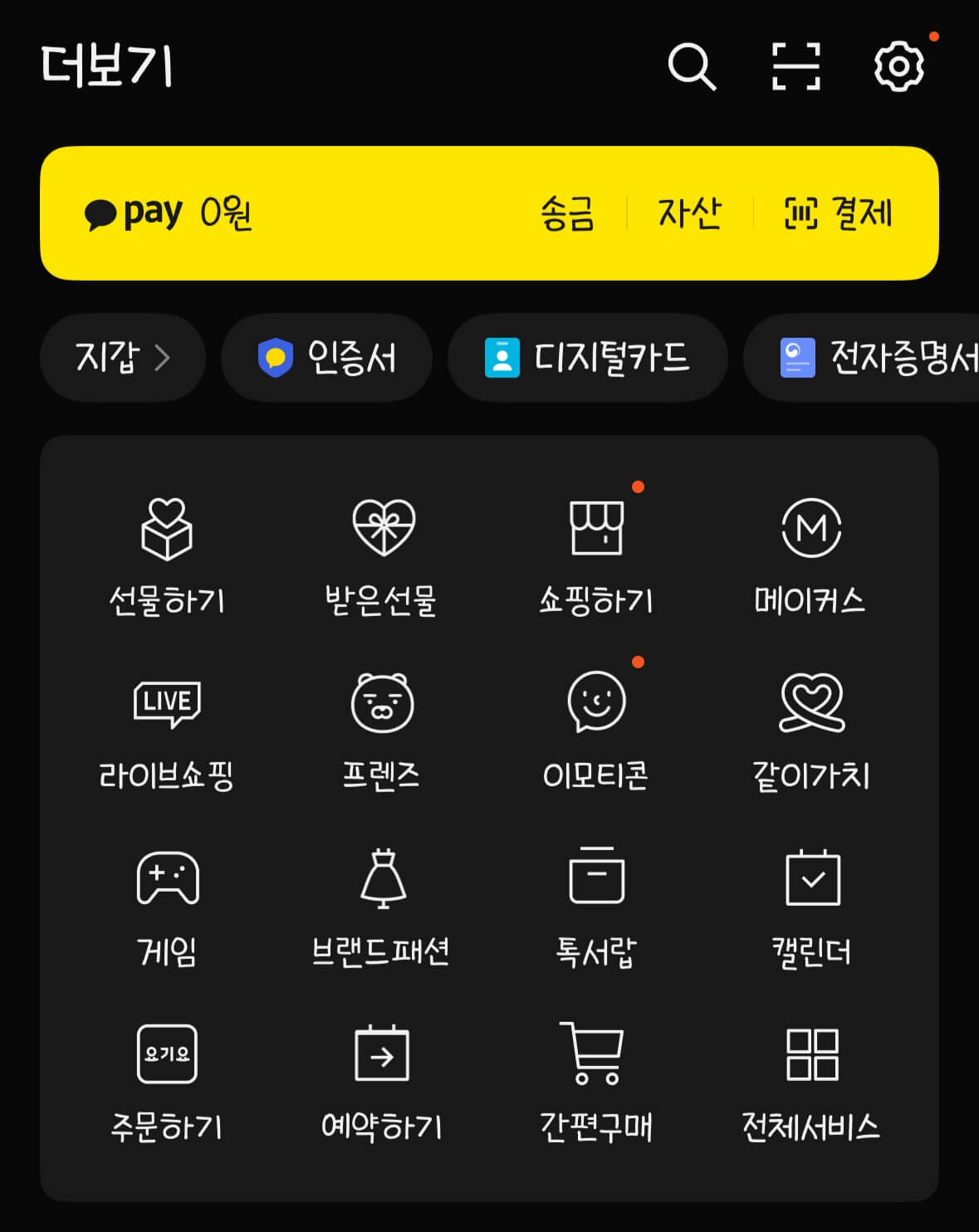
Task: Open the 인증서 certificate menu
Action: click(x=326, y=358)
